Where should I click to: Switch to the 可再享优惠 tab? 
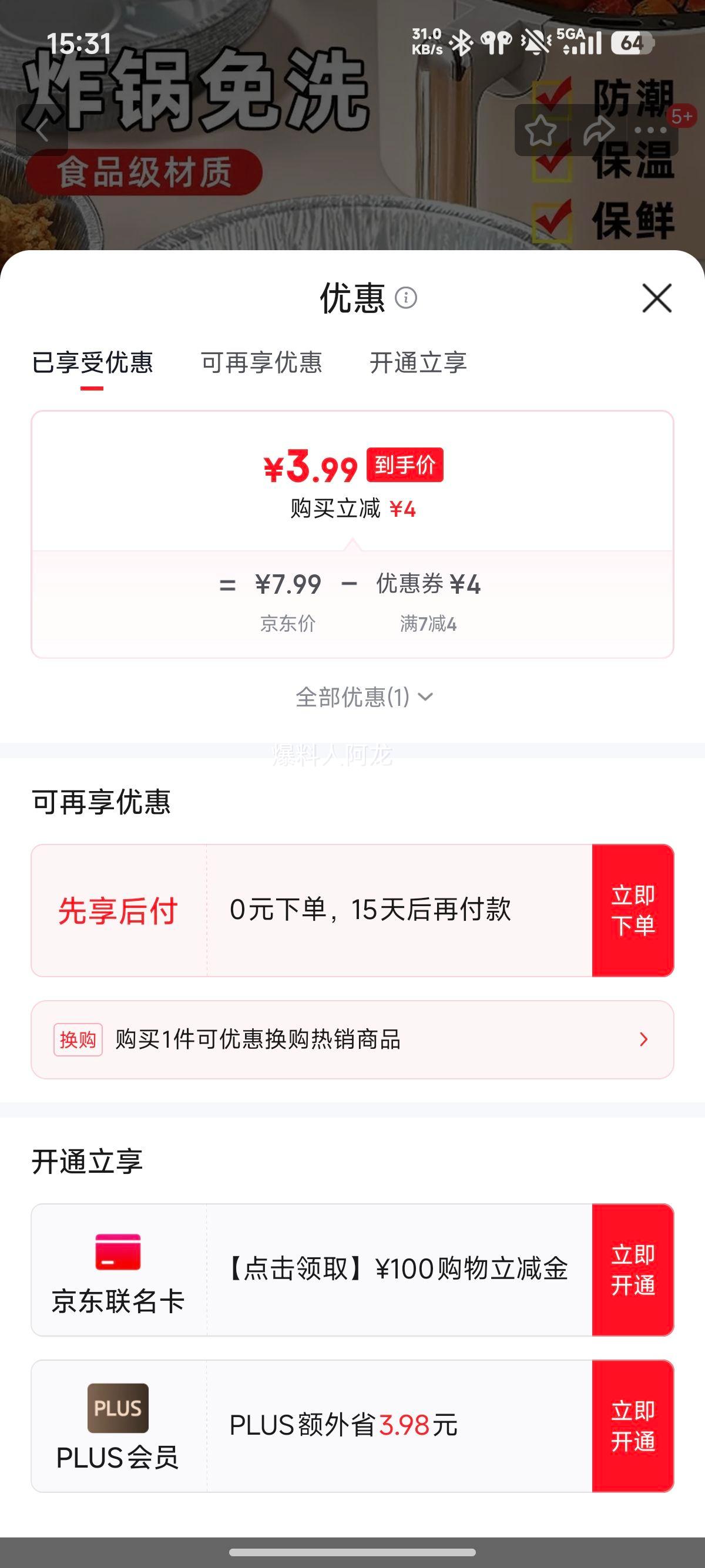pyautogui.click(x=262, y=363)
